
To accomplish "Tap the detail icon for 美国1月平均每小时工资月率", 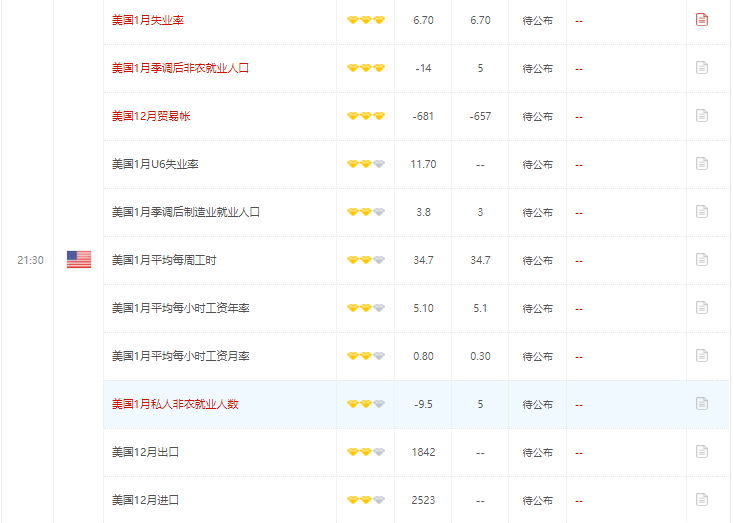I will 702,355.
